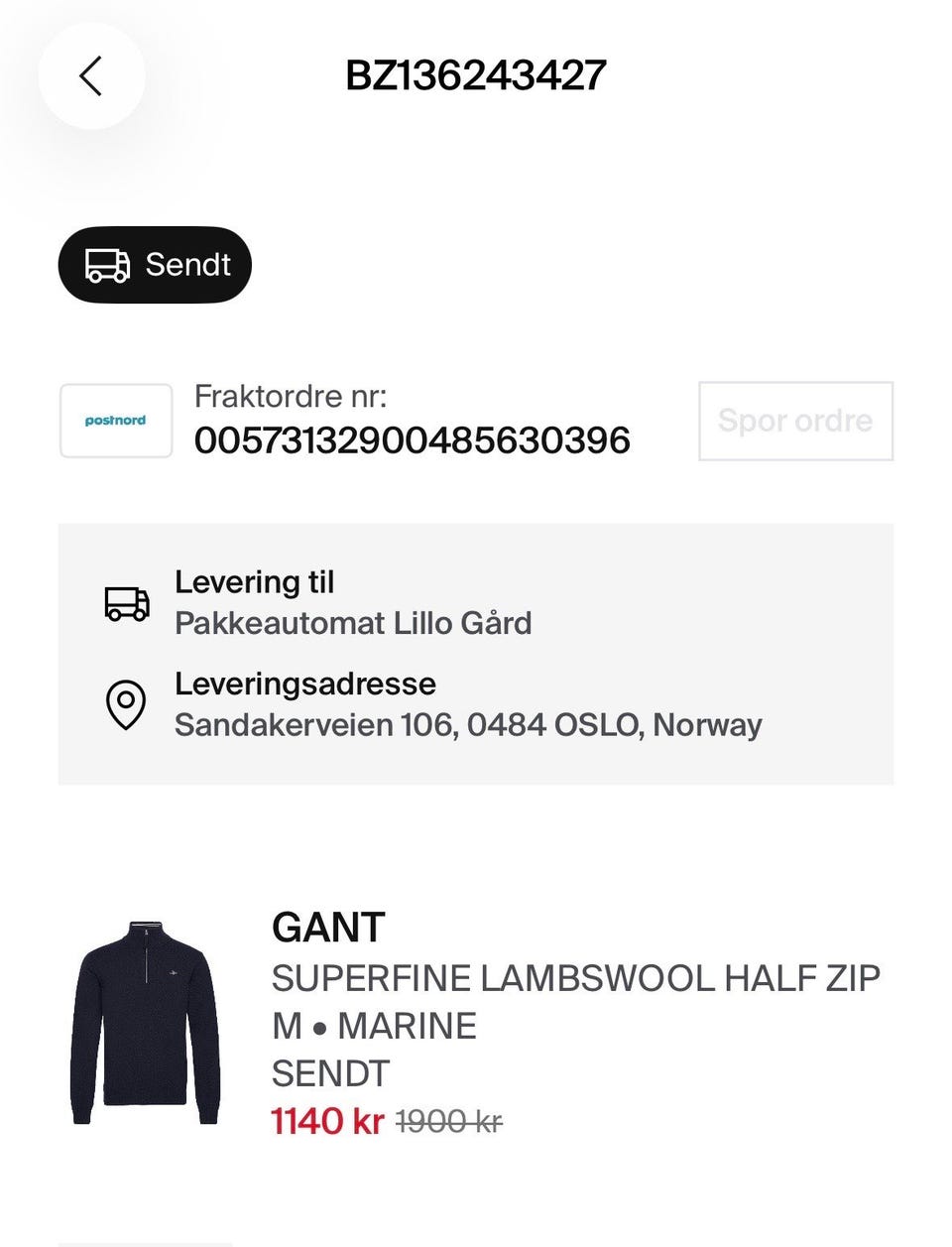The height and width of the screenshot is (1247, 952).
Task: Select the order number title BZ136243427
Action: click(475, 75)
